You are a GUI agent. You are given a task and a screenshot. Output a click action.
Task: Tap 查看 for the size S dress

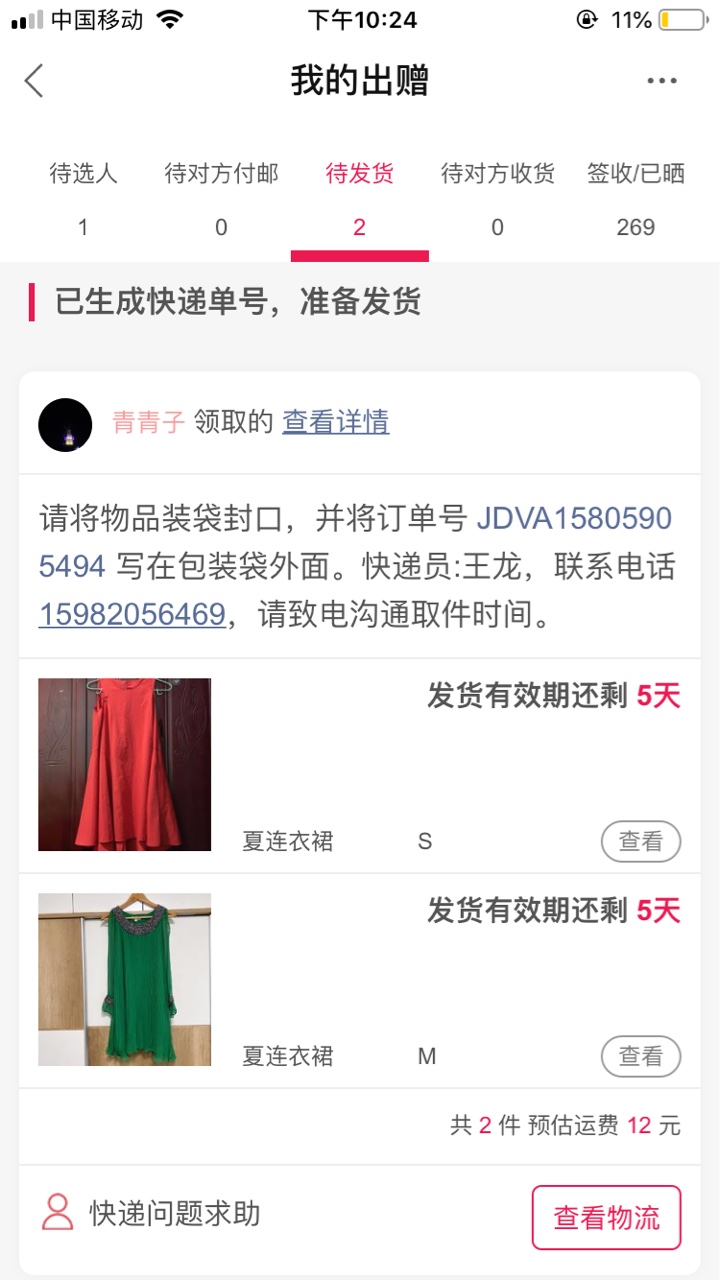pyautogui.click(x=640, y=841)
